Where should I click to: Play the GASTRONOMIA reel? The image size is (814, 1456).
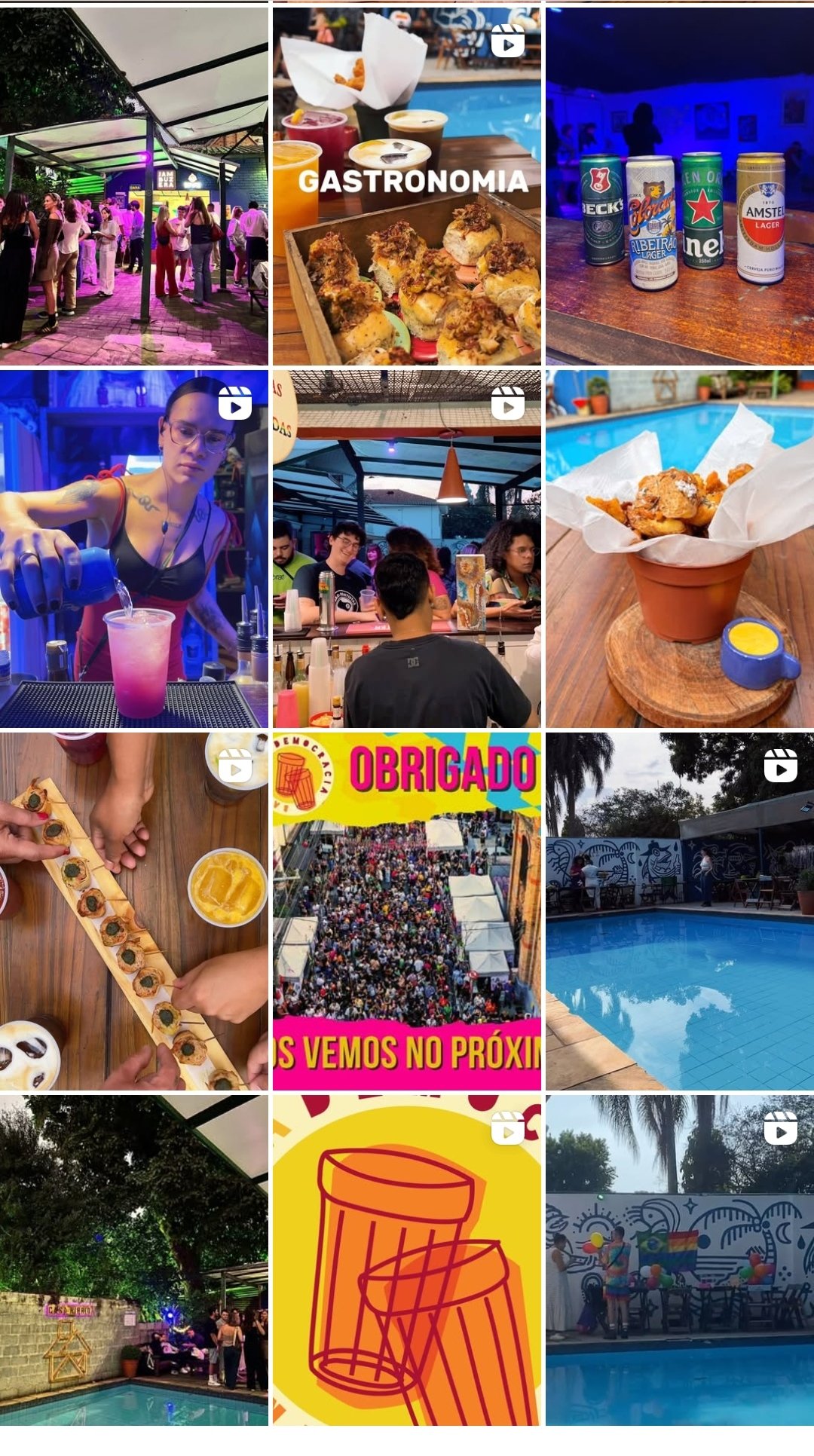click(x=407, y=186)
